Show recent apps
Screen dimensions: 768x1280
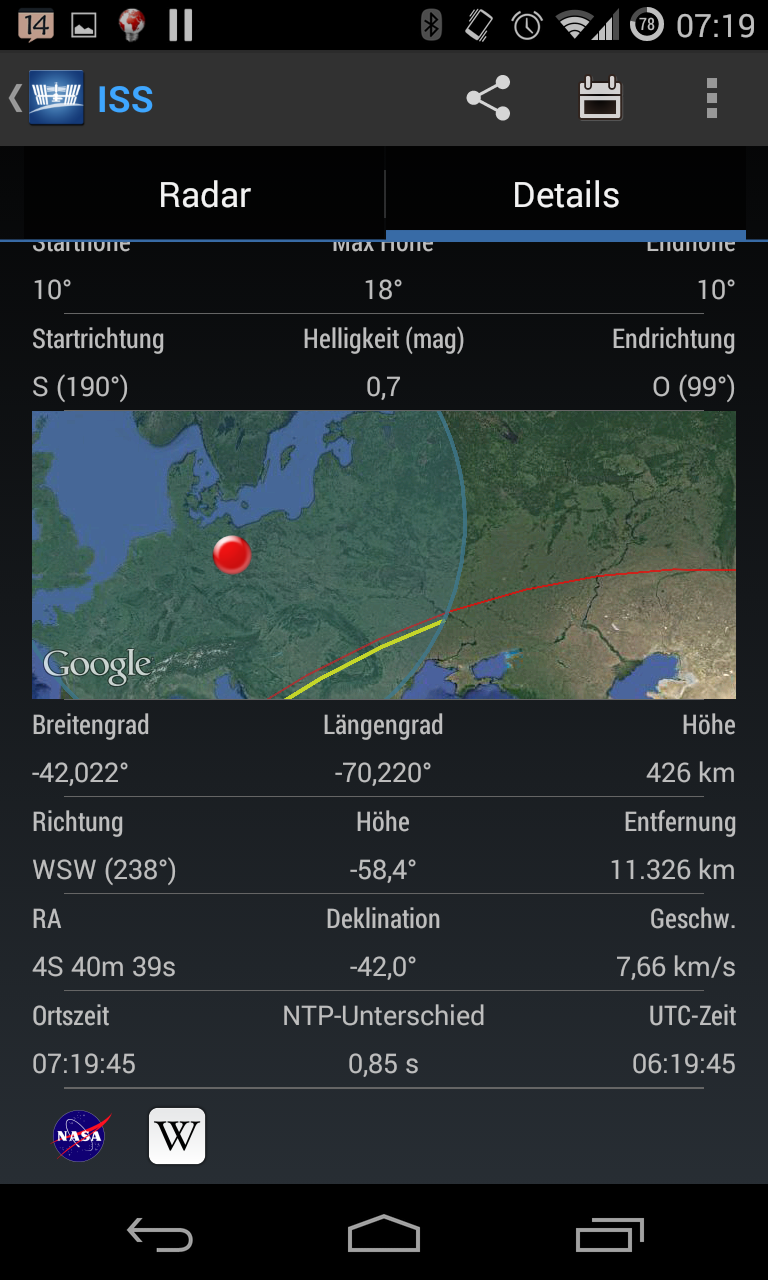pyautogui.click(x=610, y=1234)
